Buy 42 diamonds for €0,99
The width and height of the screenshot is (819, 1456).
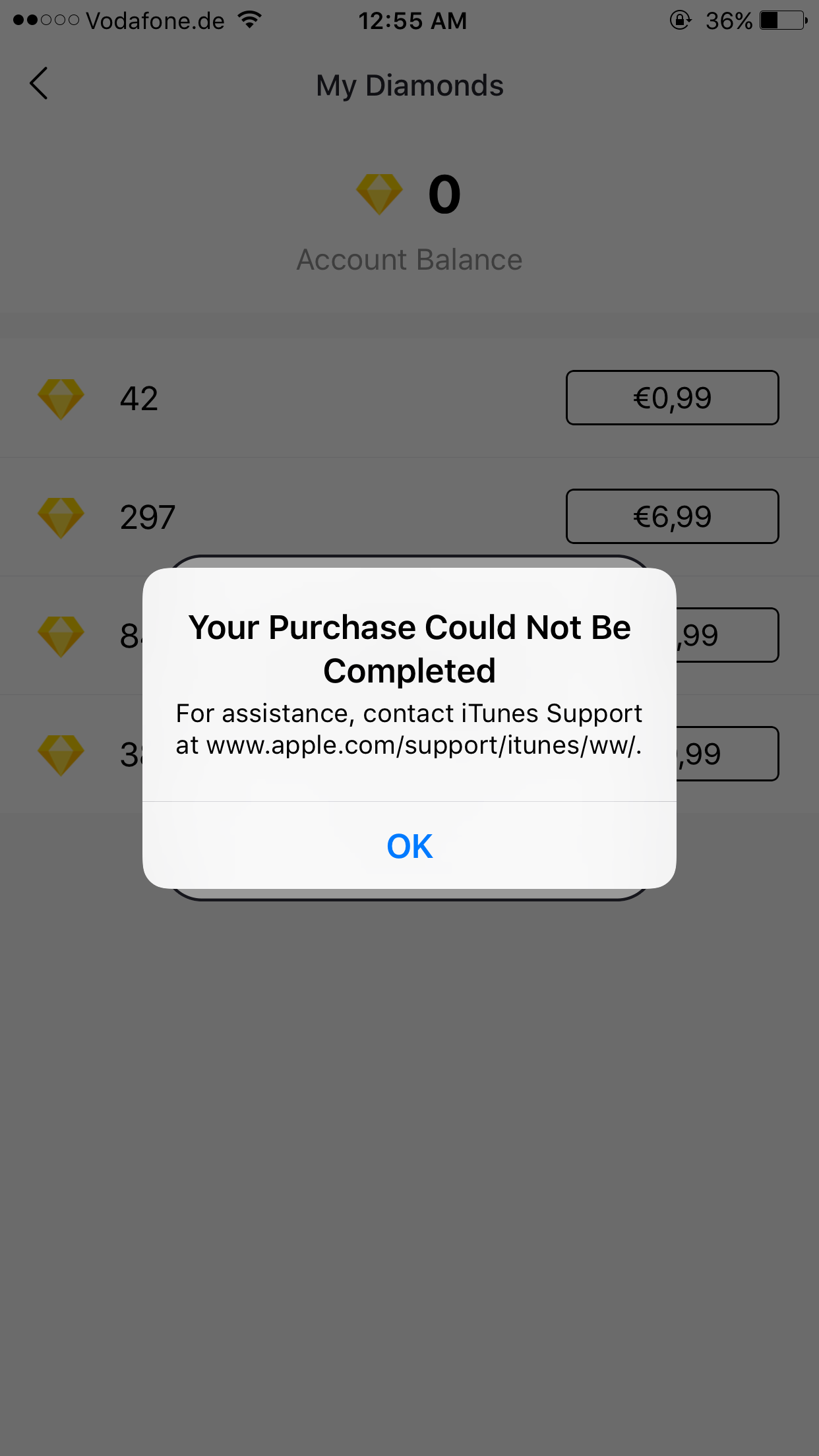(672, 398)
